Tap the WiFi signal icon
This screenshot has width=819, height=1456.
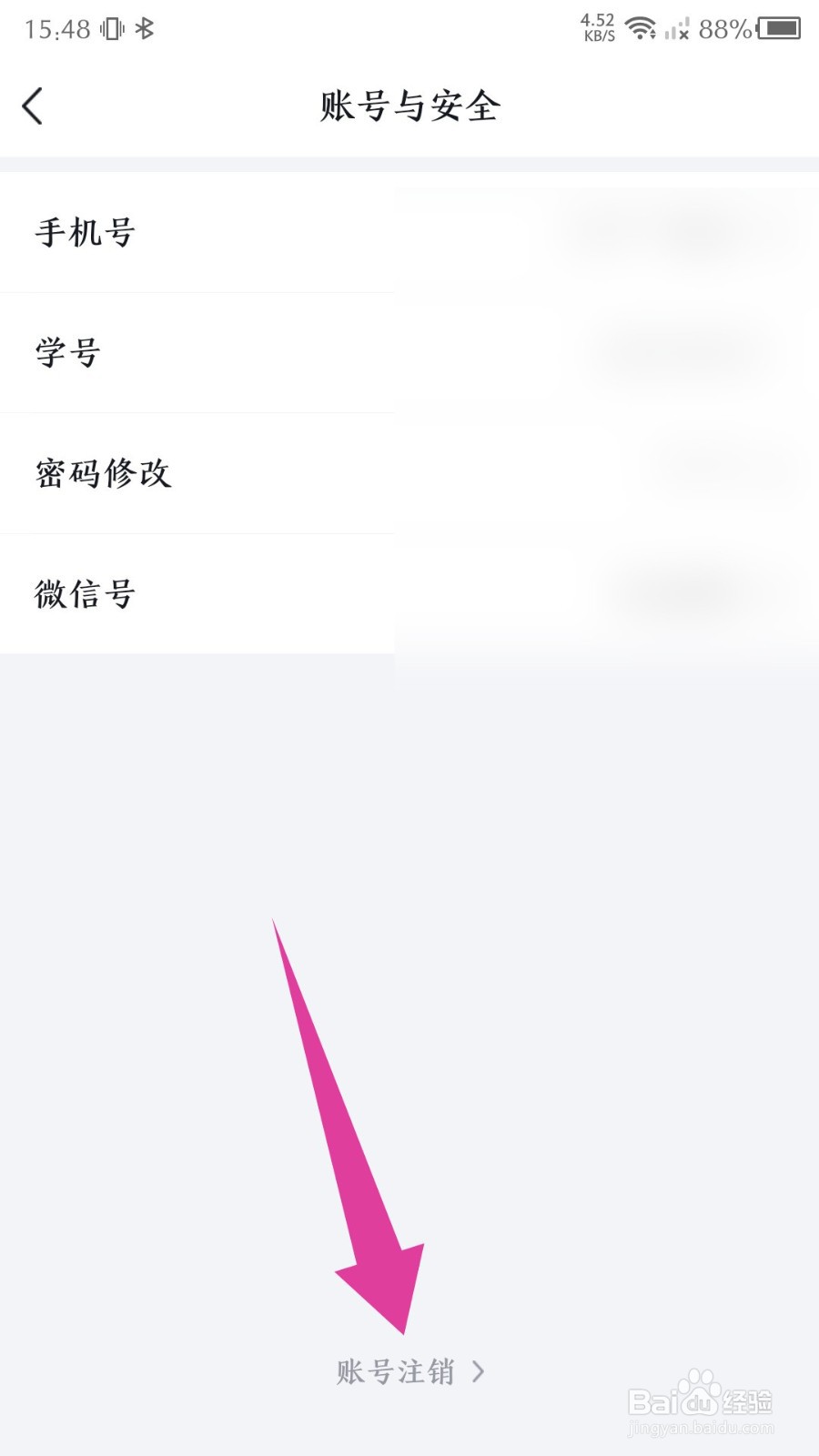pyautogui.click(x=642, y=27)
